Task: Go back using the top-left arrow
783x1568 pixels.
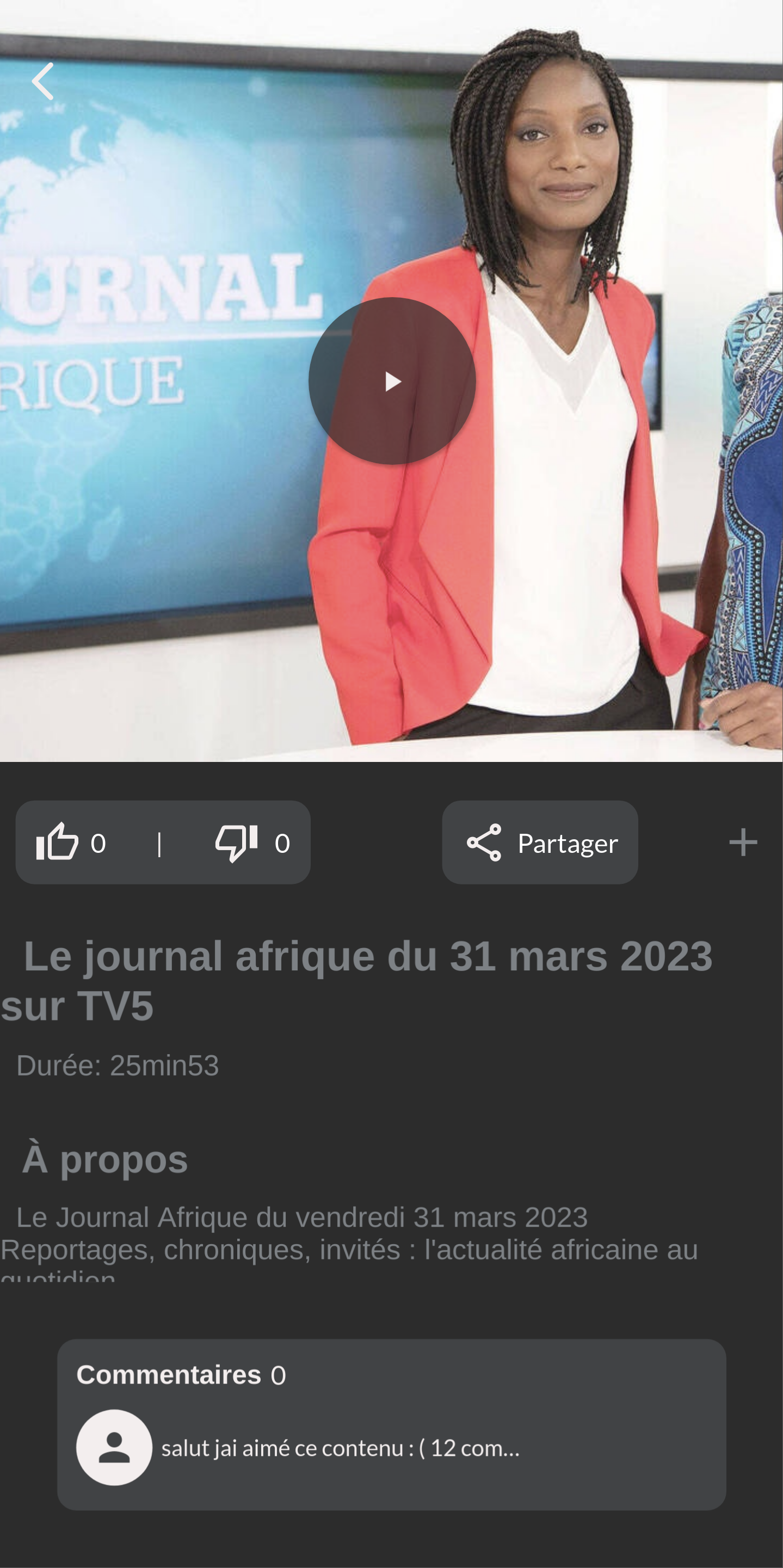Action: pos(42,81)
